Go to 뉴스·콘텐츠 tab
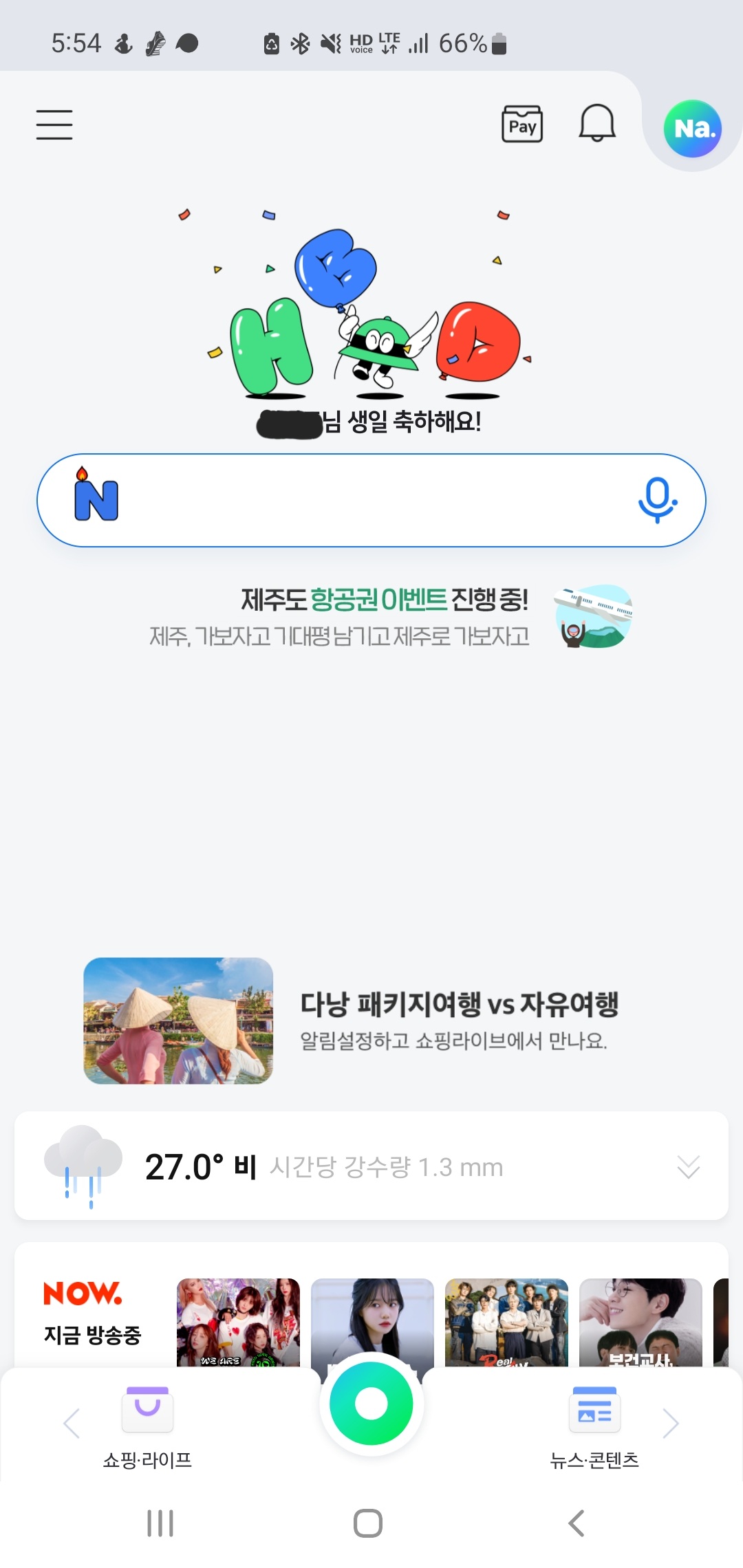 (594, 1427)
